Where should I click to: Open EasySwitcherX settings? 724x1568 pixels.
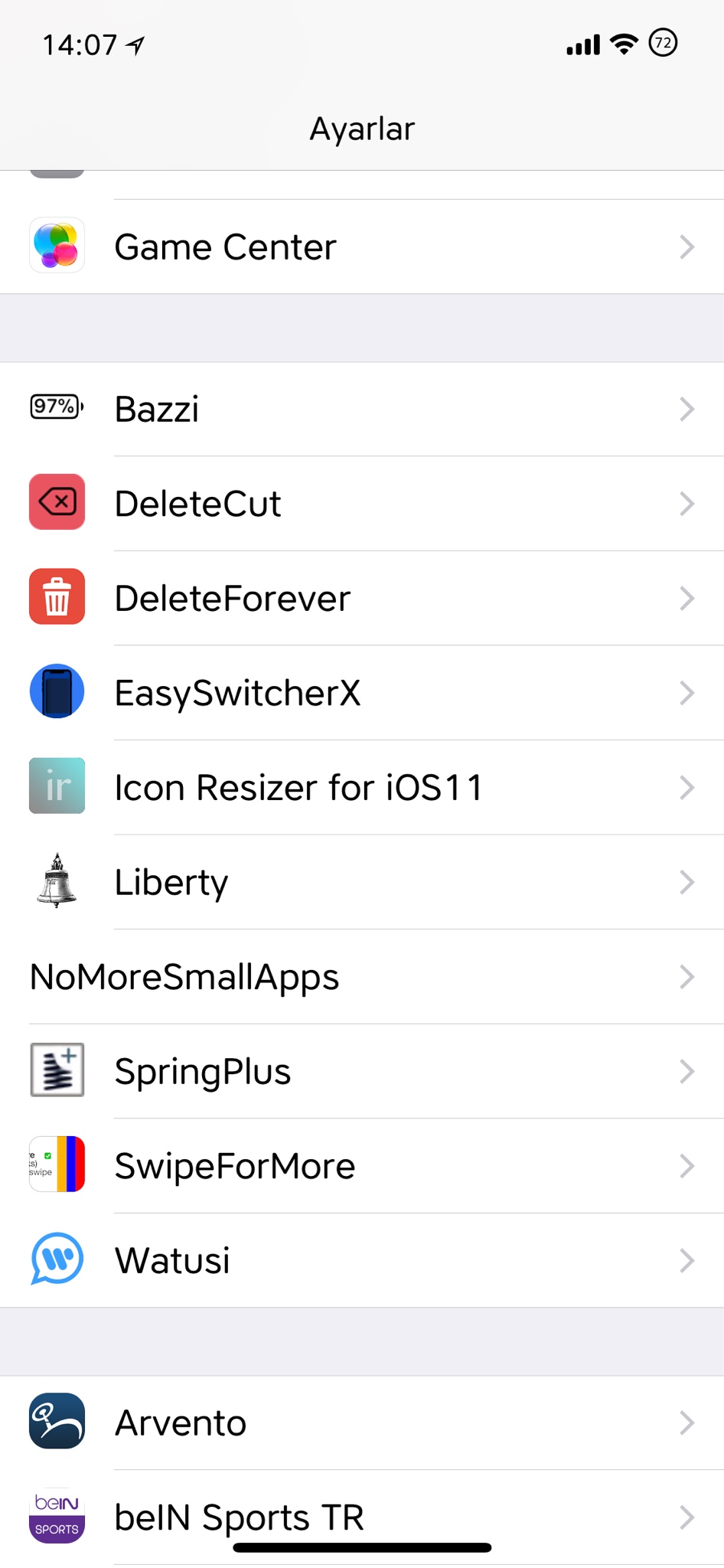(x=362, y=693)
